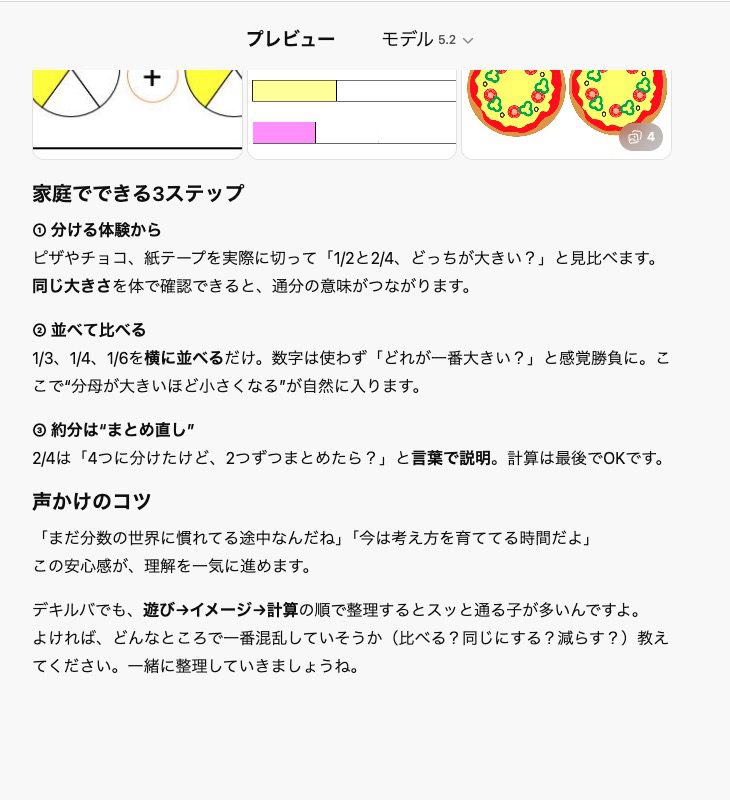Viewport: 730px width, 800px height.
Task: Click the plus sign between the pie charts
Action: [x=151, y=77]
